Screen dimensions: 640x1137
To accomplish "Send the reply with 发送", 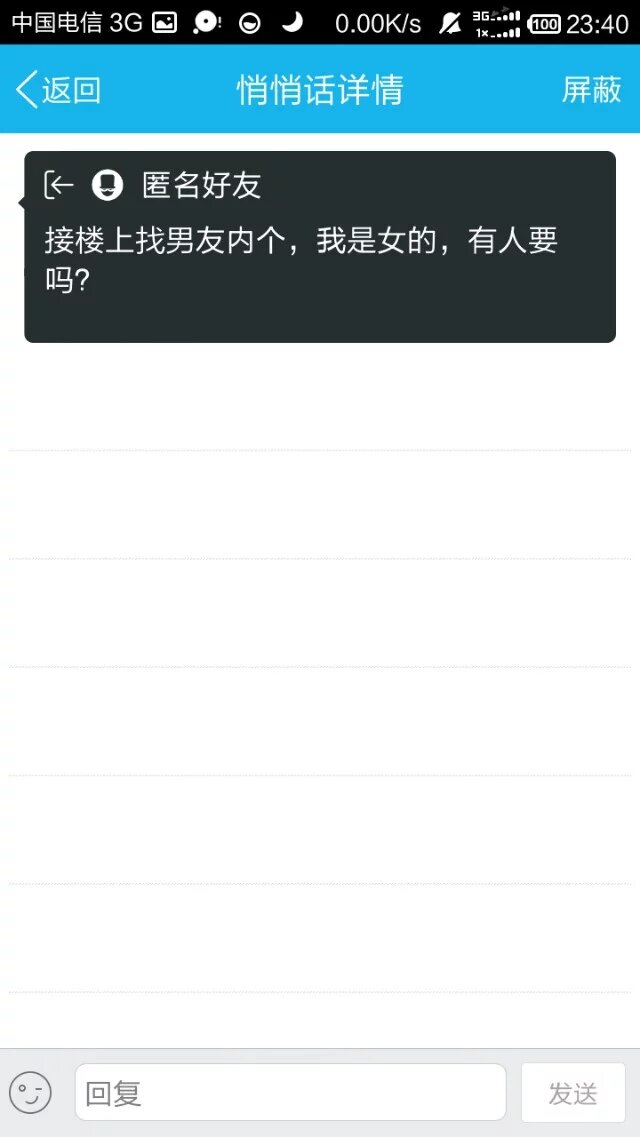I will pyautogui.click(x=573, y=1092).
